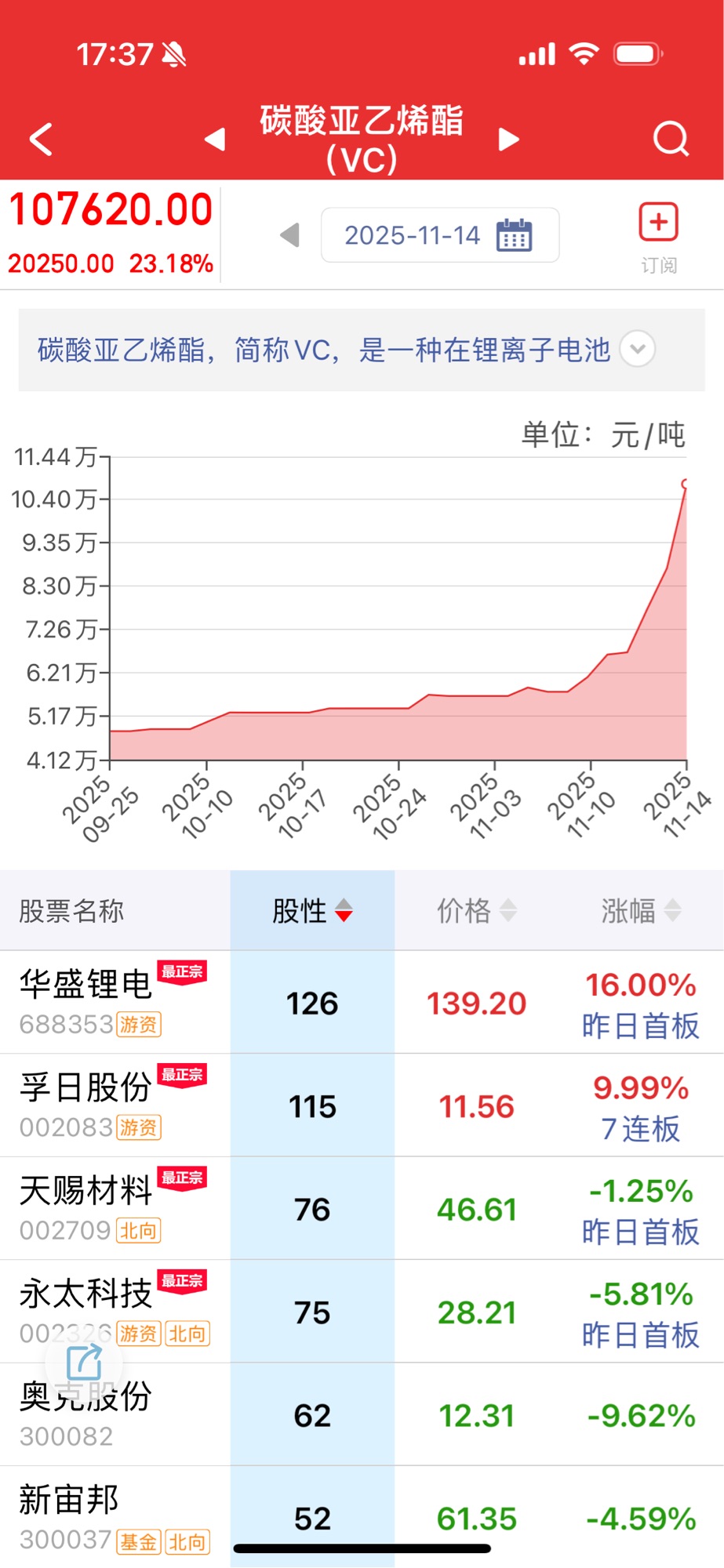
Task: Go back to the previous page
Action: [41, 140]
